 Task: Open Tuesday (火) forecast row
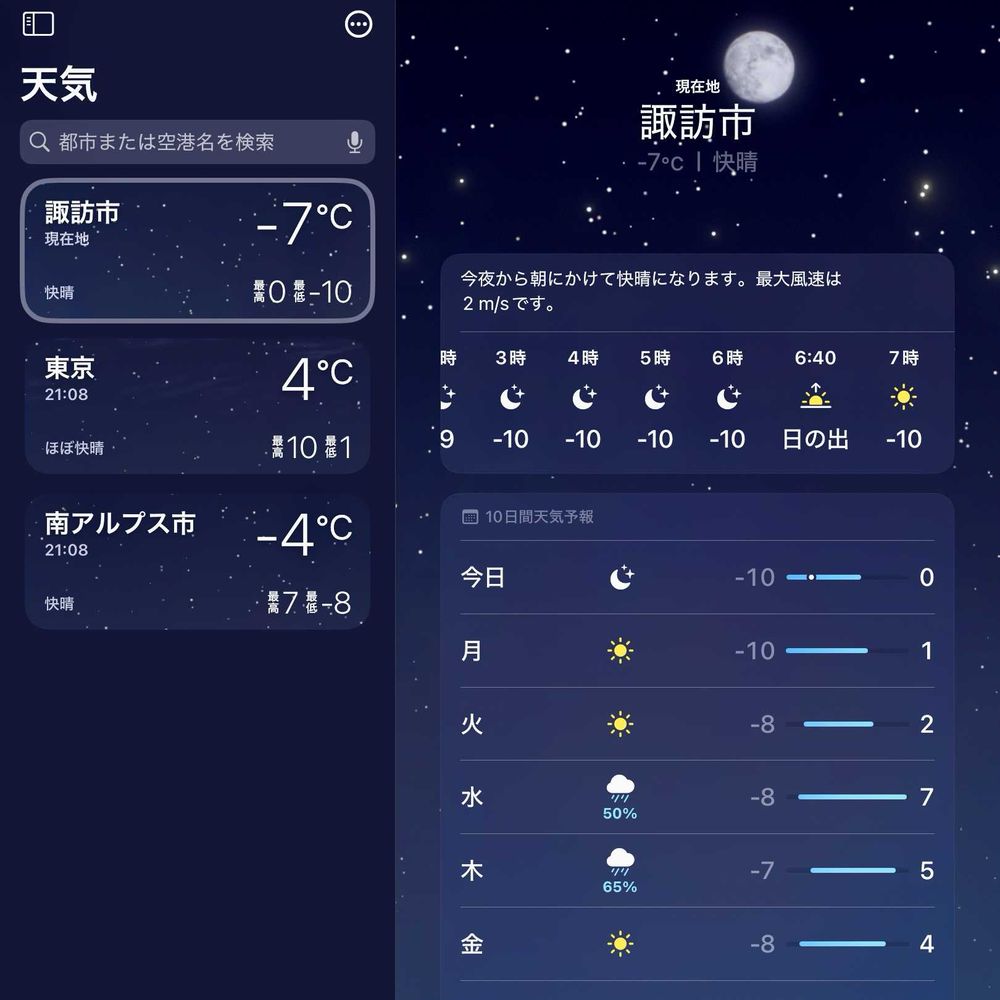click(697, 724)
